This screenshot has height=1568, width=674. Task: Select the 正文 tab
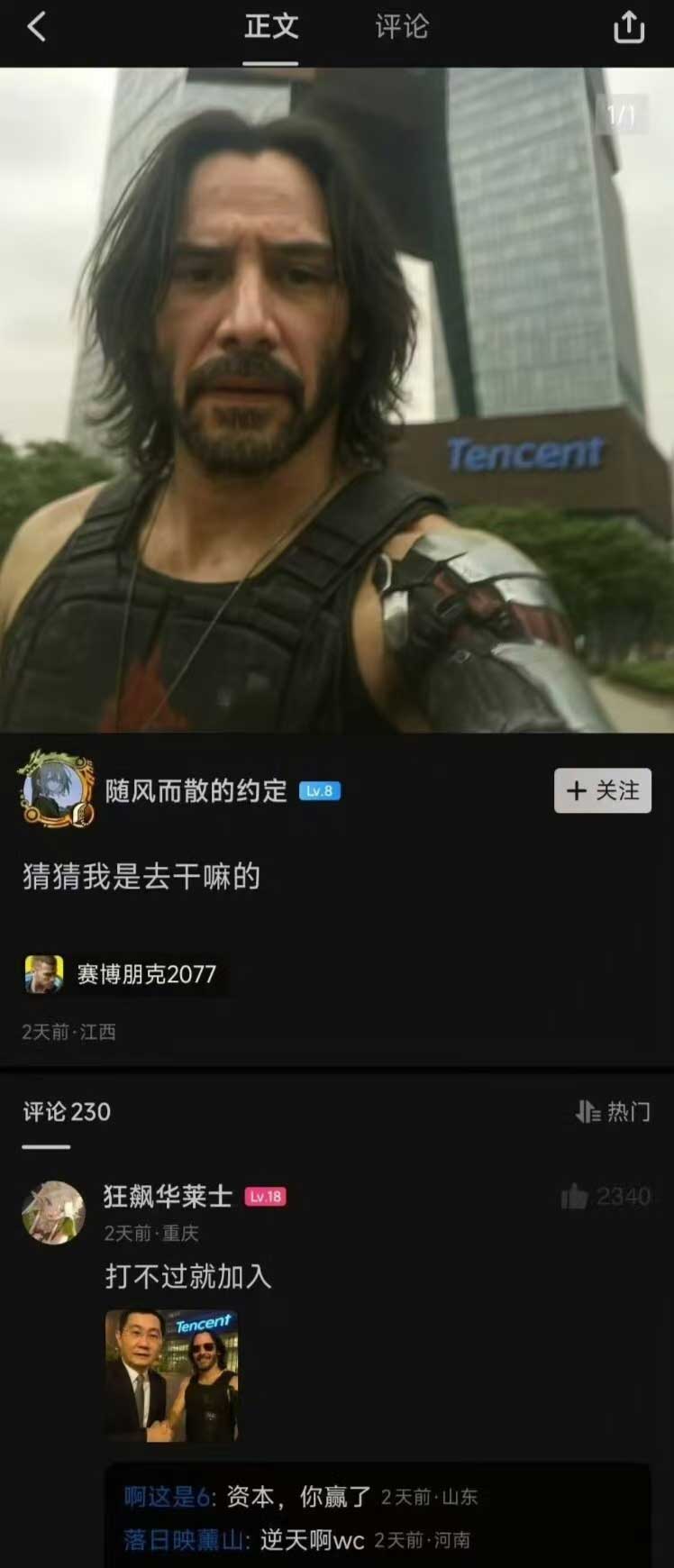270,27
